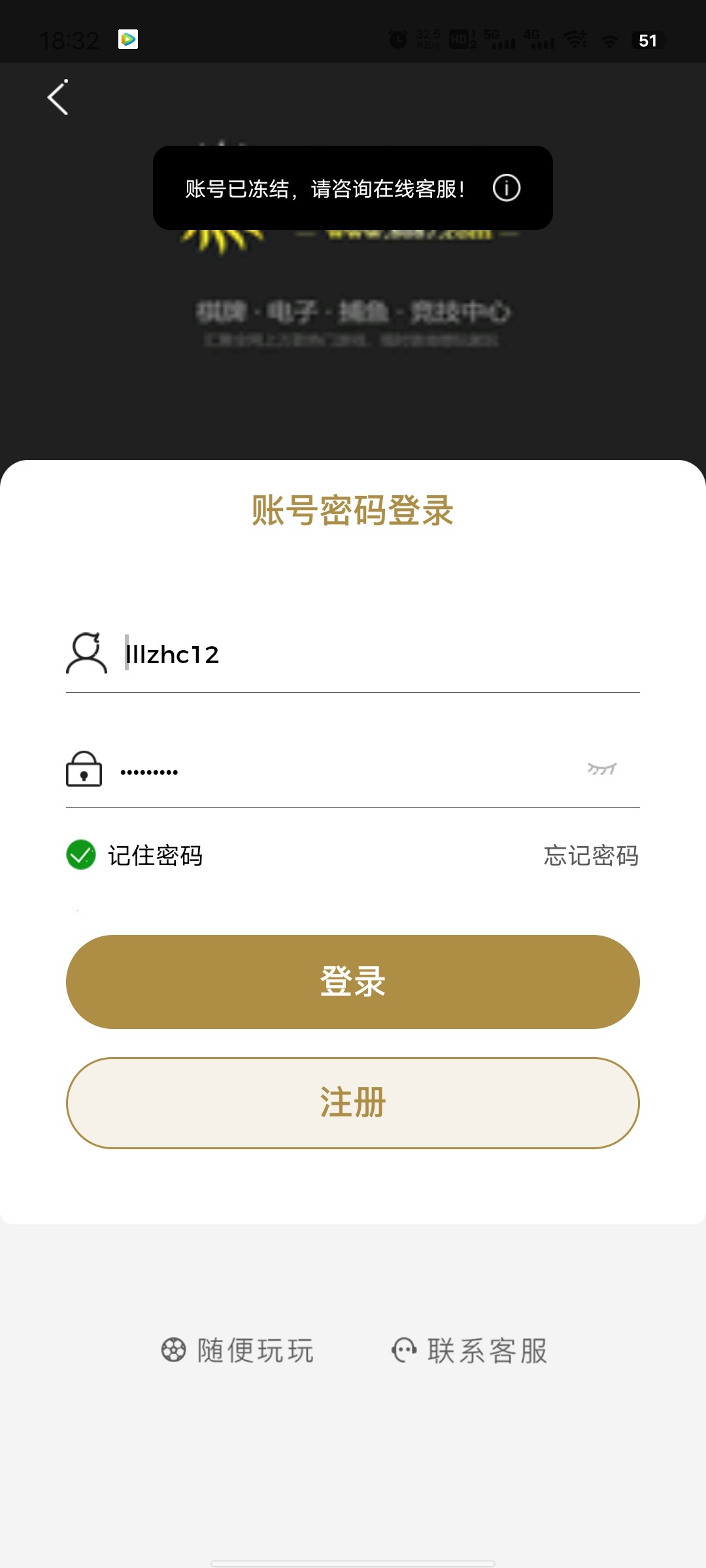Select 随便玩玩 to try as guest
706x1568 pixels.
tap(238, 1350)
